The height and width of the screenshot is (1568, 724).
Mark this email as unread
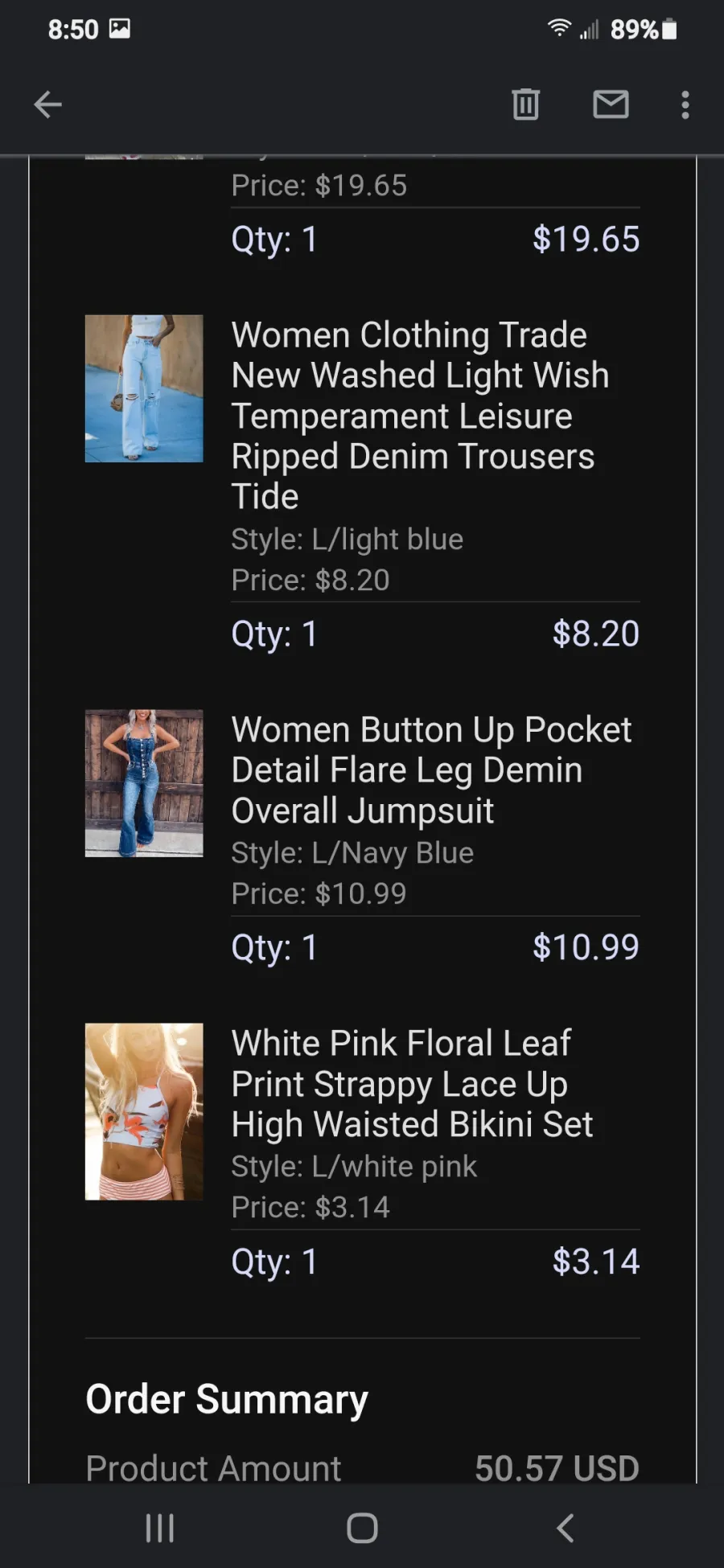pos(611,105)
